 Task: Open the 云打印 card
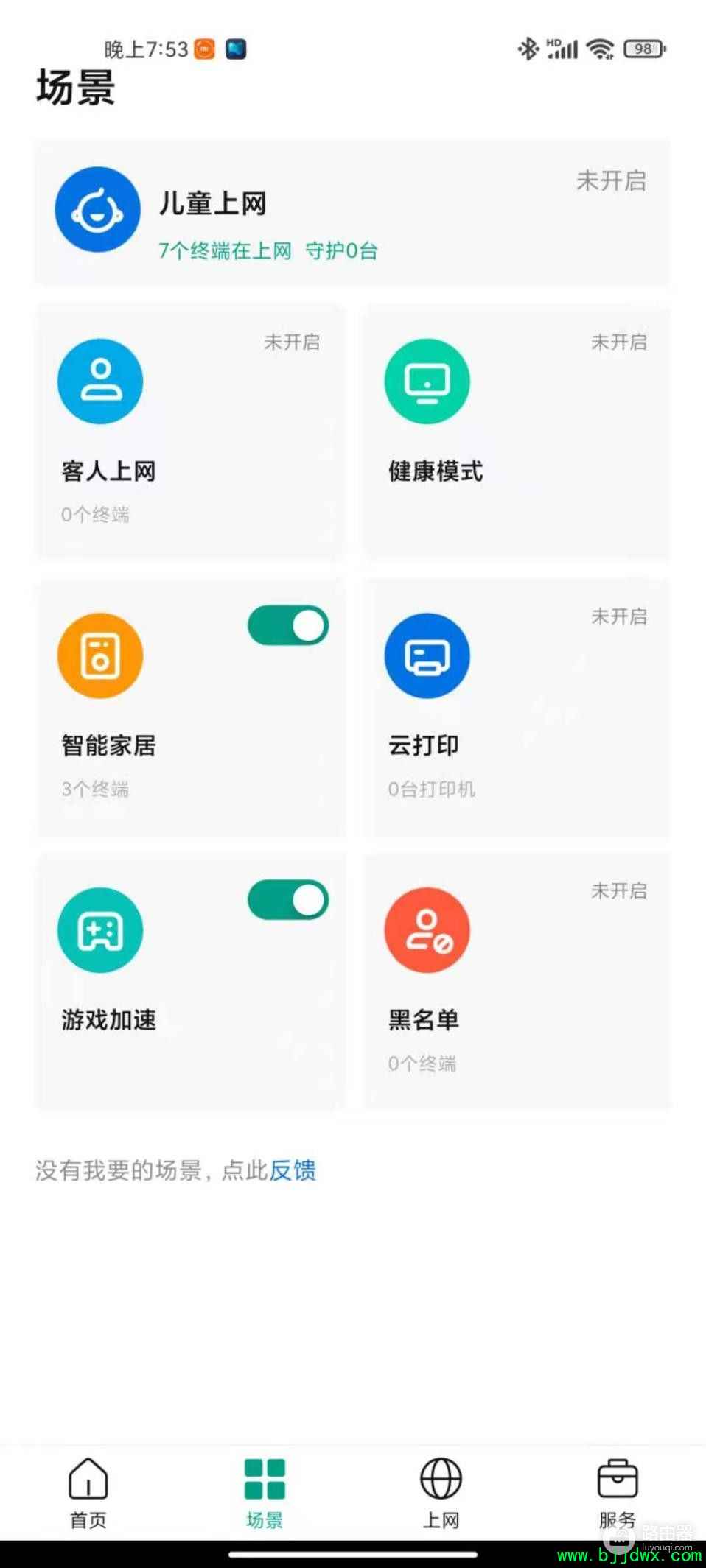(517, 707)
